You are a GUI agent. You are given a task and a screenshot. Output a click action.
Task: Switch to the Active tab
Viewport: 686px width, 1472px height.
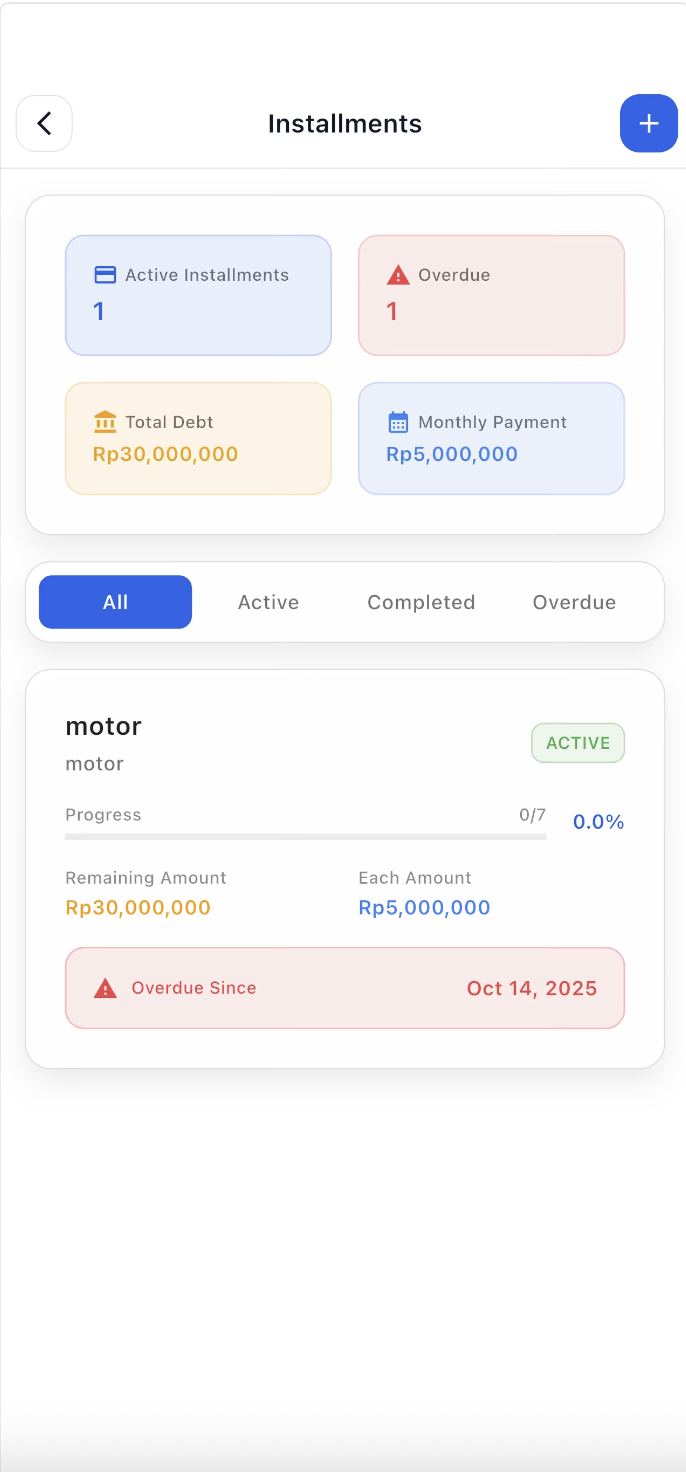coord(268,602)
